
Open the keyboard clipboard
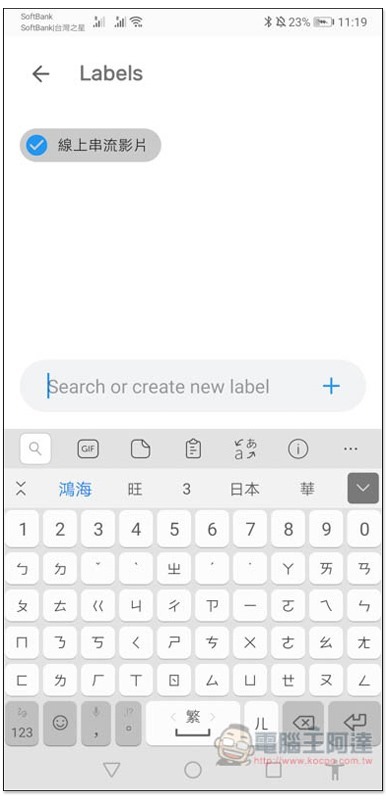193,449
